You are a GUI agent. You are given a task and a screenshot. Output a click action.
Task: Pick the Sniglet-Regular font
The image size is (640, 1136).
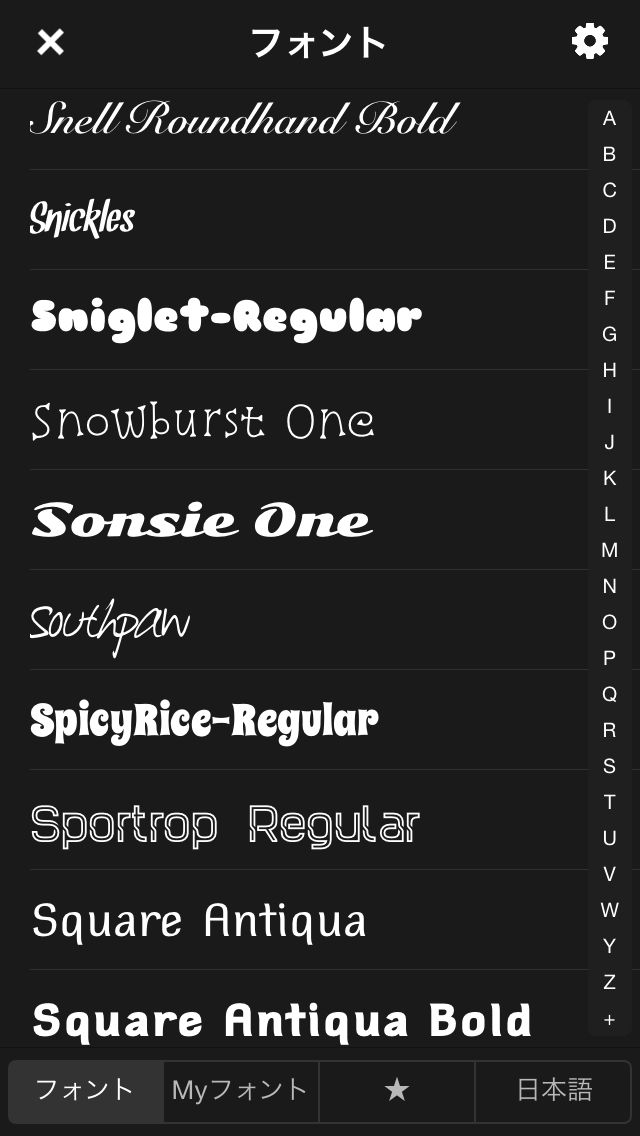pyautogui.click(x=226, y=319)
